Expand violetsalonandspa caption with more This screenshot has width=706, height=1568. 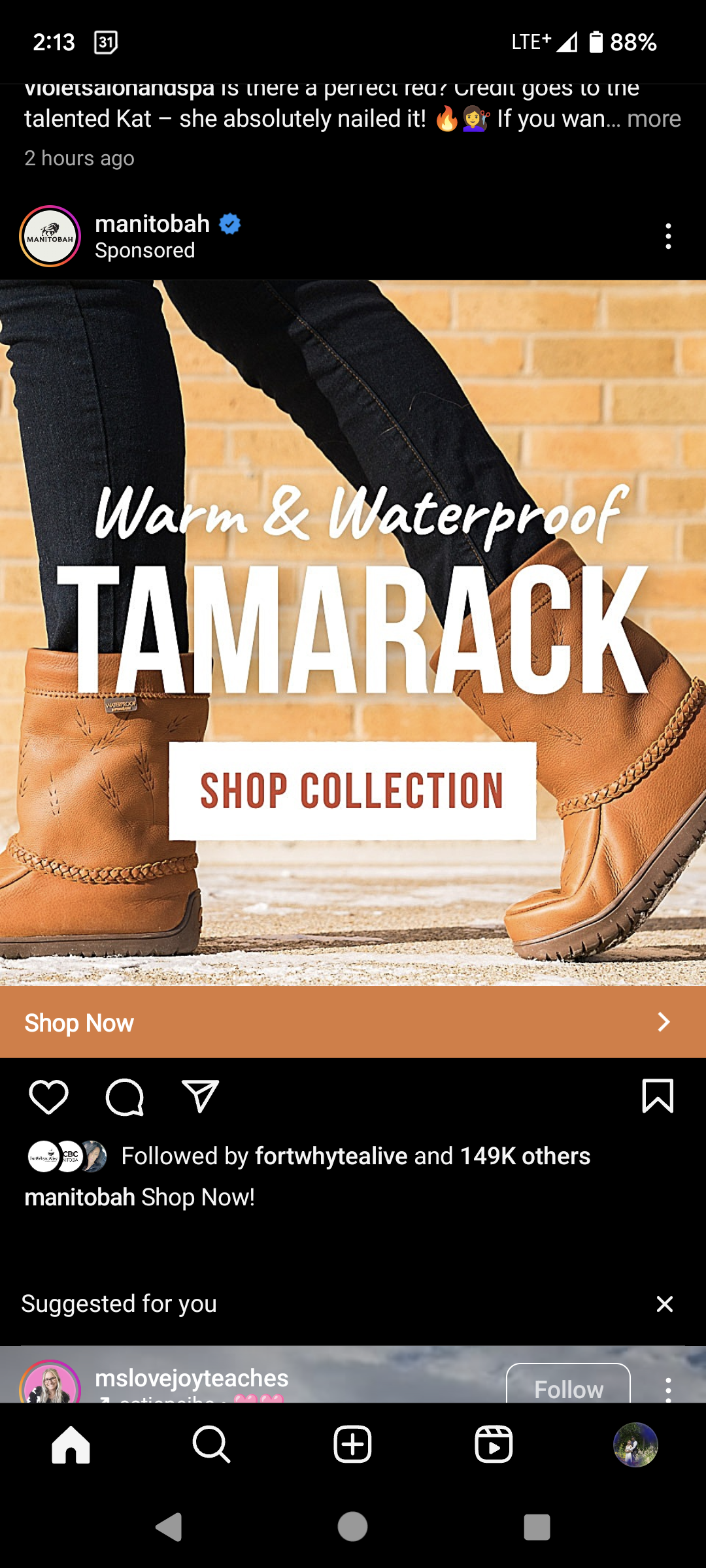click(x=654, y=119)
